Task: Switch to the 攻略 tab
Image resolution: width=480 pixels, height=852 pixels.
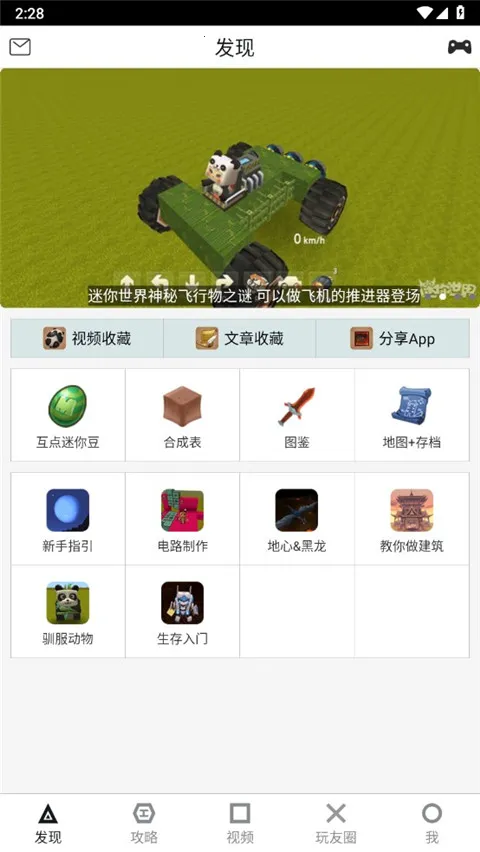Action: coord(144,823)
